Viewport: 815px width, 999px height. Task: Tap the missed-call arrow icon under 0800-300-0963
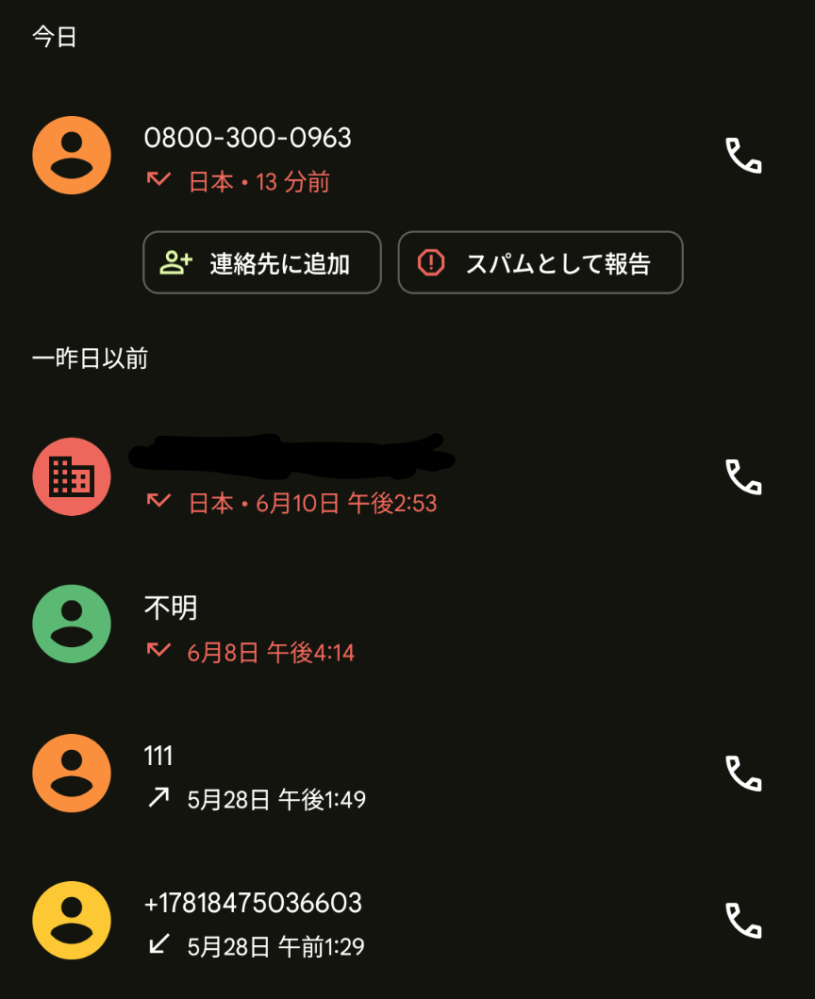(x=158, y=180)
